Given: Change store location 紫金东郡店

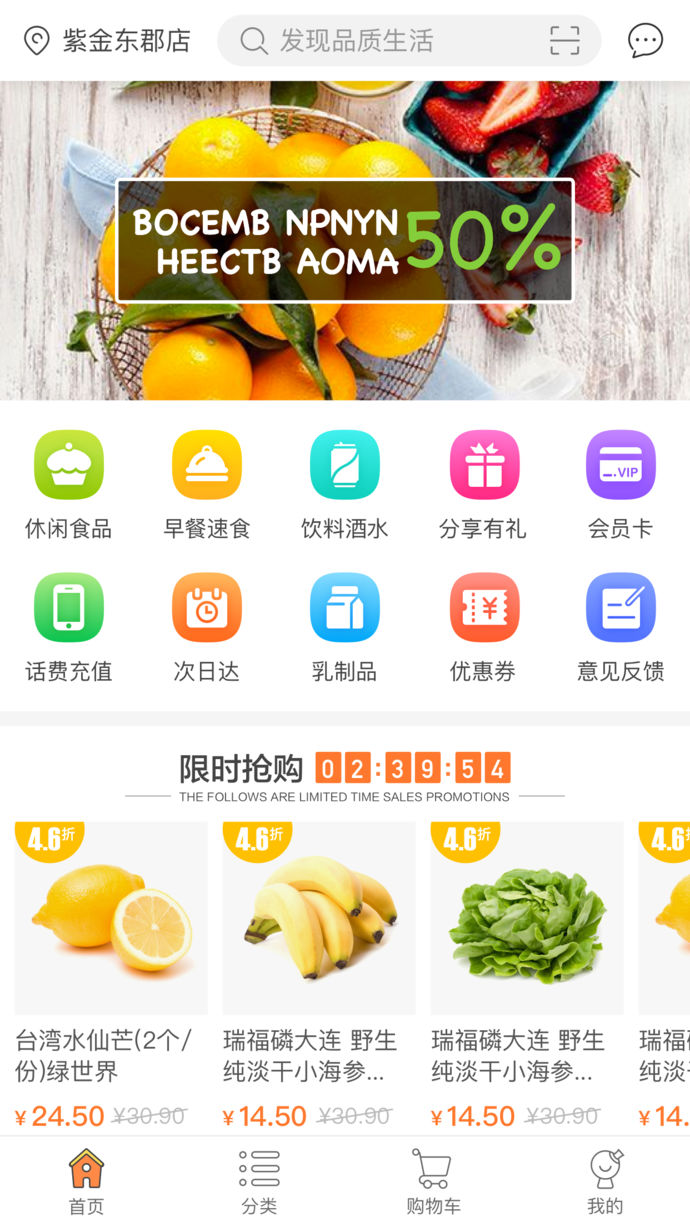Looking at the screenshot, I should tap(107, 41).
